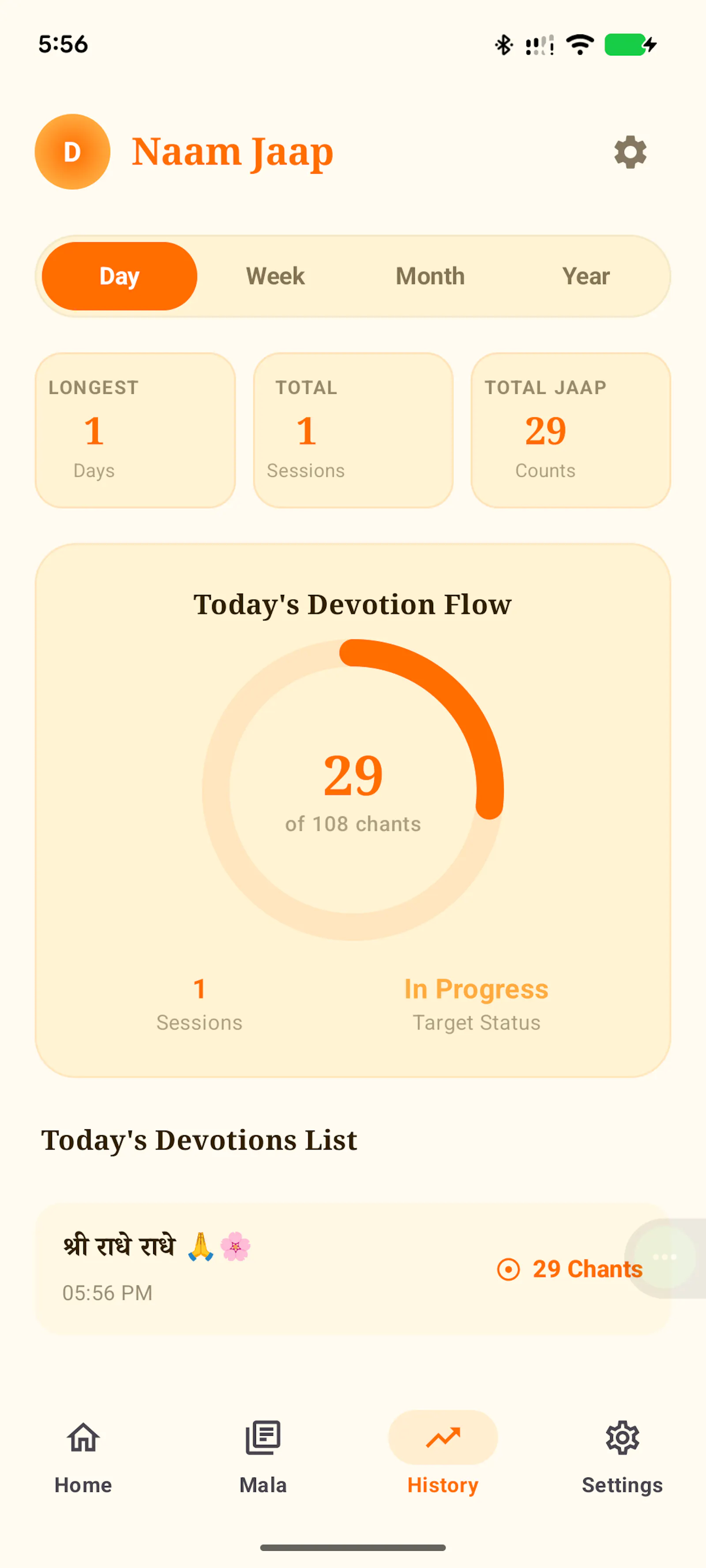Switch to the Year view
Screen dimensions: 706x1568
pos(586,276)
